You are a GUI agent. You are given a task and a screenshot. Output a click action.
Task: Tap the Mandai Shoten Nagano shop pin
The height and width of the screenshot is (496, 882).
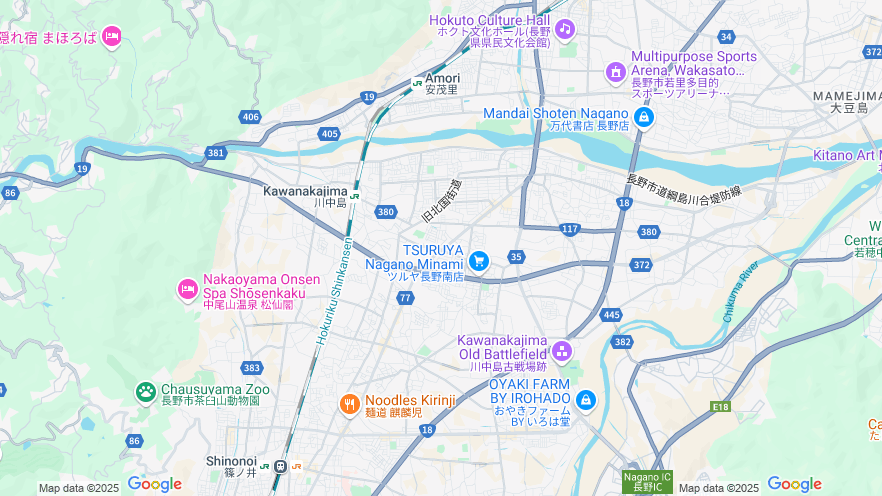(644, 118)
